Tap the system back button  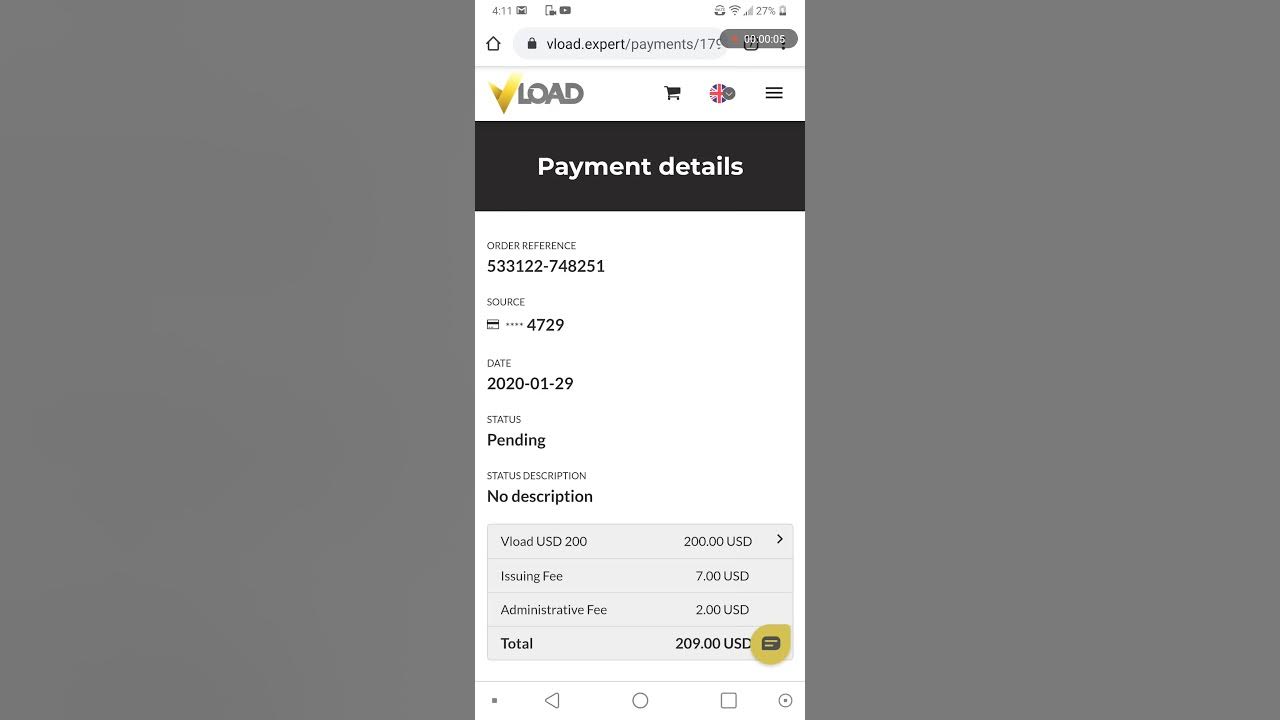pos(552,701)
